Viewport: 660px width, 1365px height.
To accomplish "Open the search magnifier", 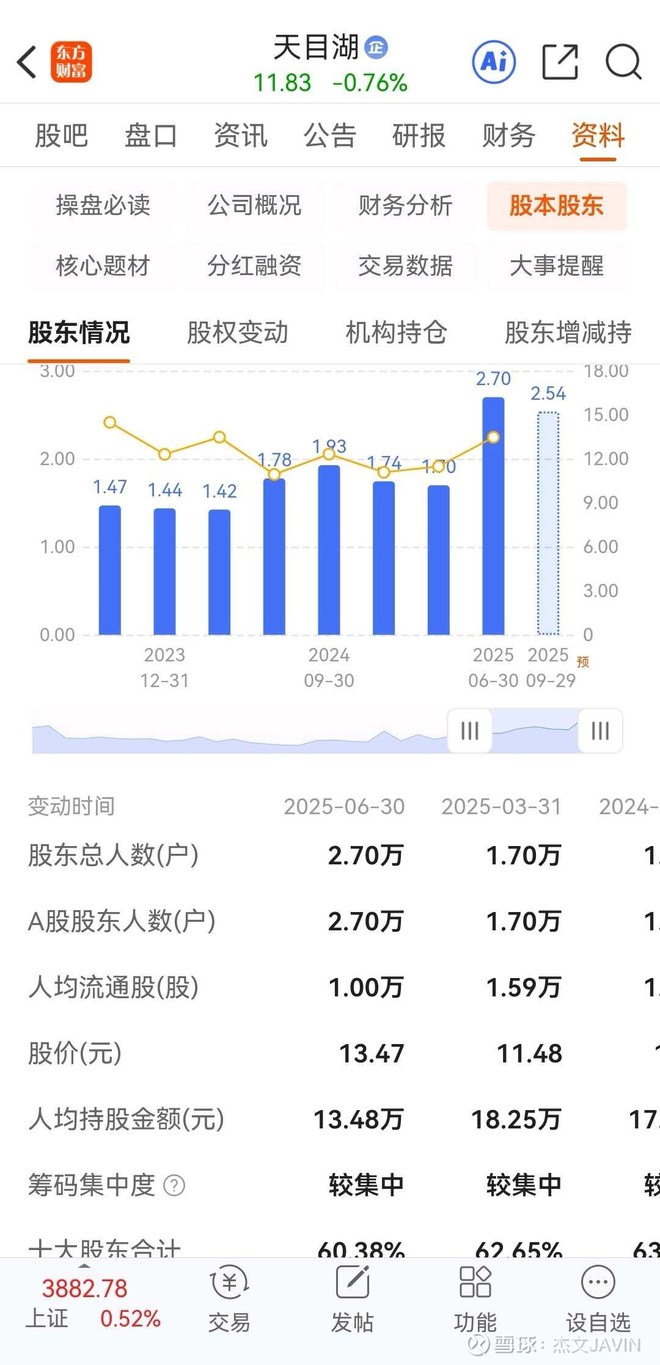I will (x=623, y=62).
